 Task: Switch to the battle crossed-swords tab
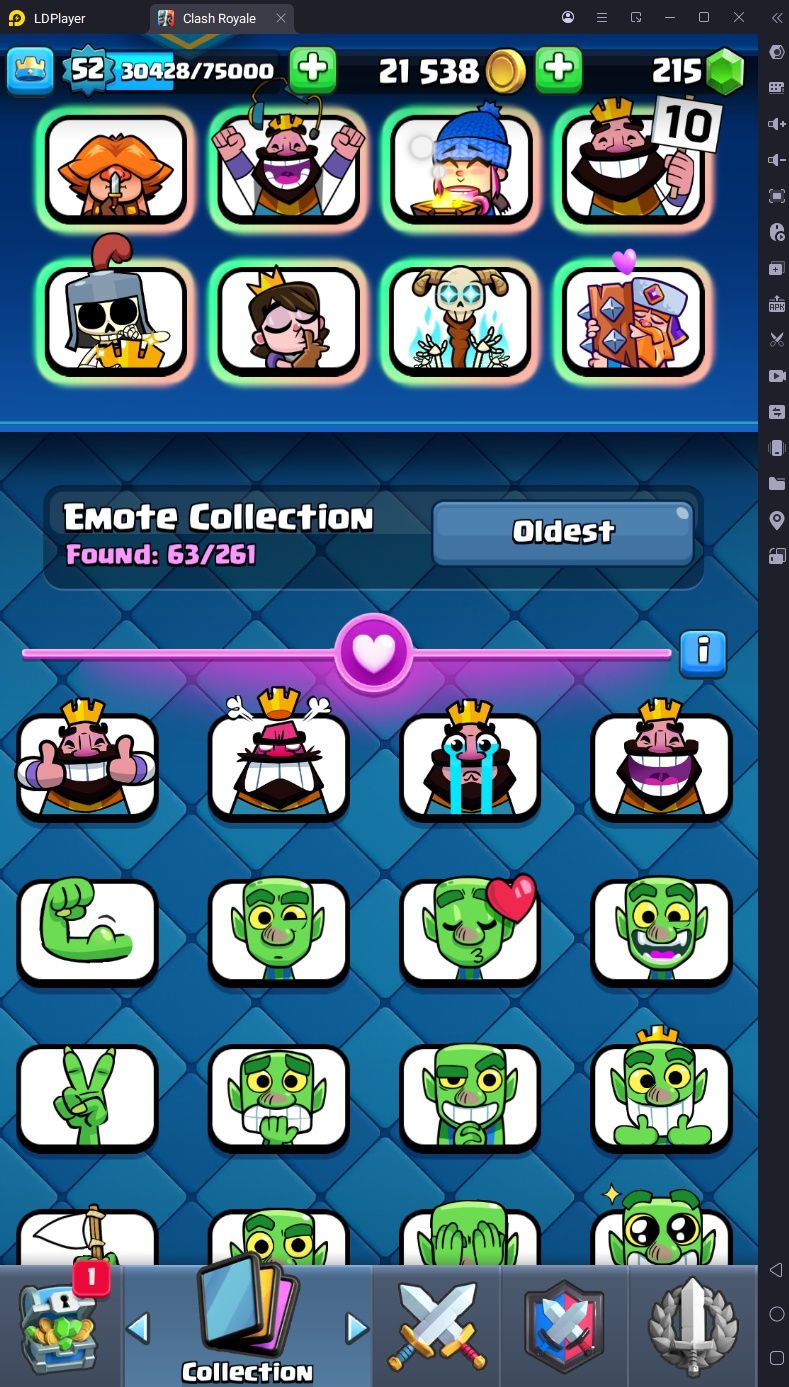click(436, 1325)
